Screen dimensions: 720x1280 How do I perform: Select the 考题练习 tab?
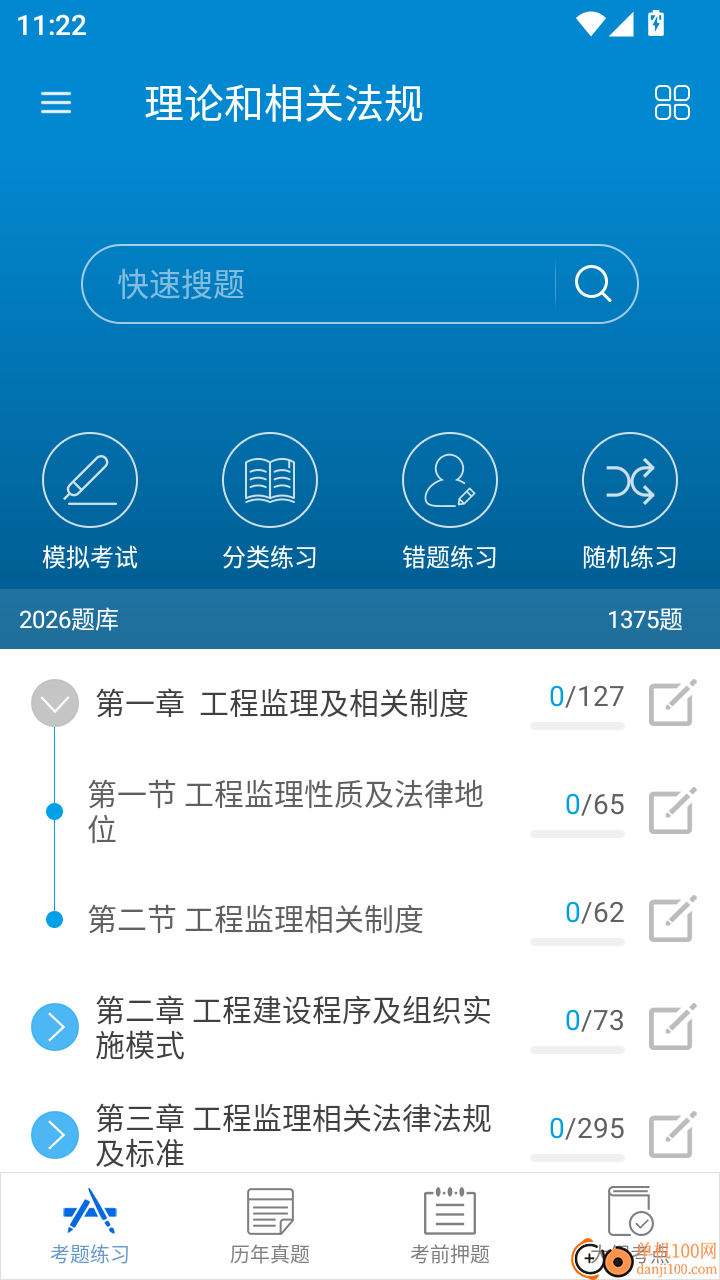click(x=89, y=1225)
